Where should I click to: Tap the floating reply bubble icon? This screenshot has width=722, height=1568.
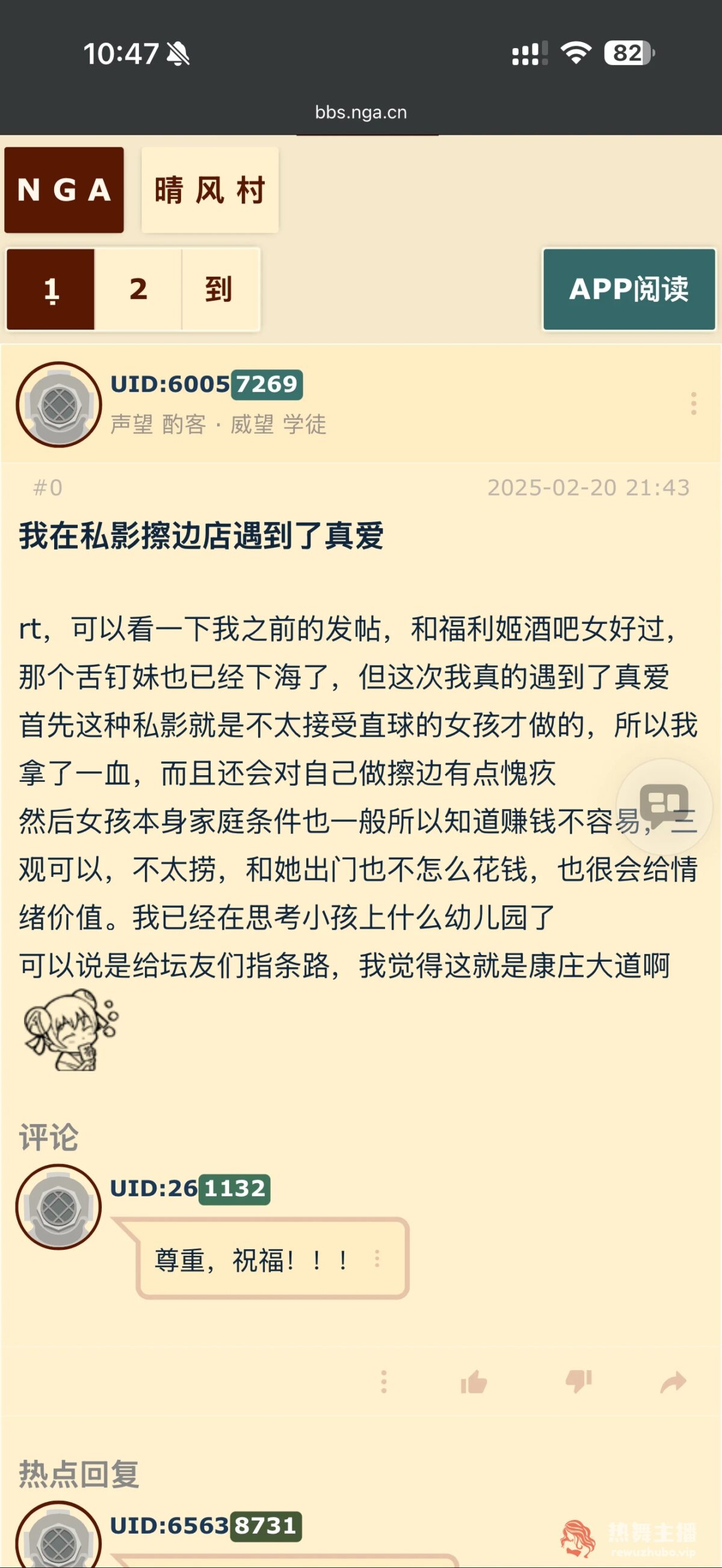(664, 805)
